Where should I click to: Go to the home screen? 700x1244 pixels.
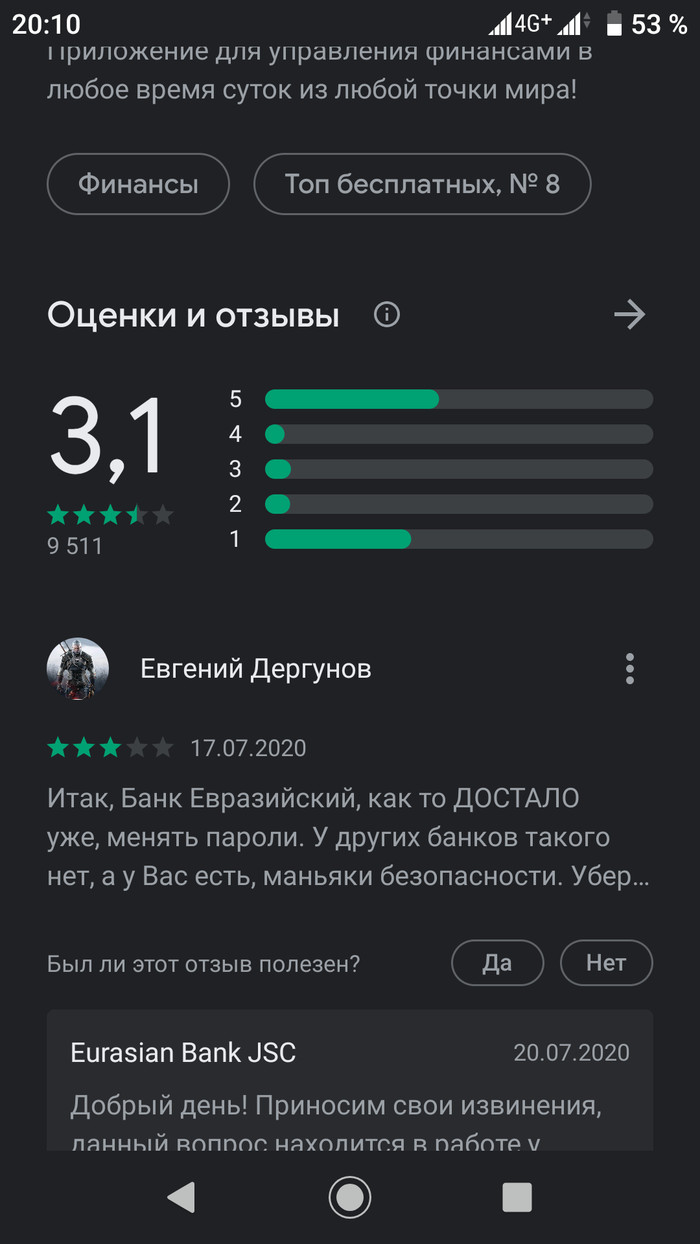click(x=350, y=1196)
